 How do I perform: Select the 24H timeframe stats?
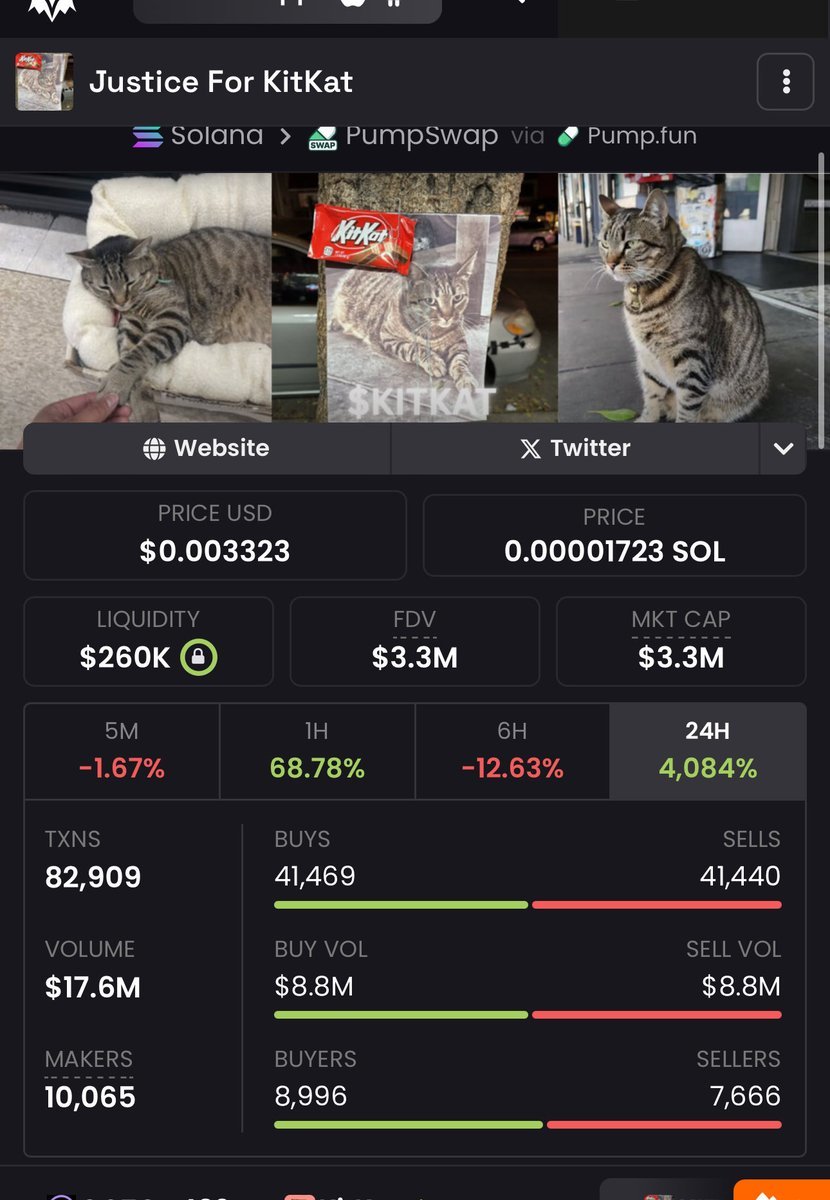(707, 751)
